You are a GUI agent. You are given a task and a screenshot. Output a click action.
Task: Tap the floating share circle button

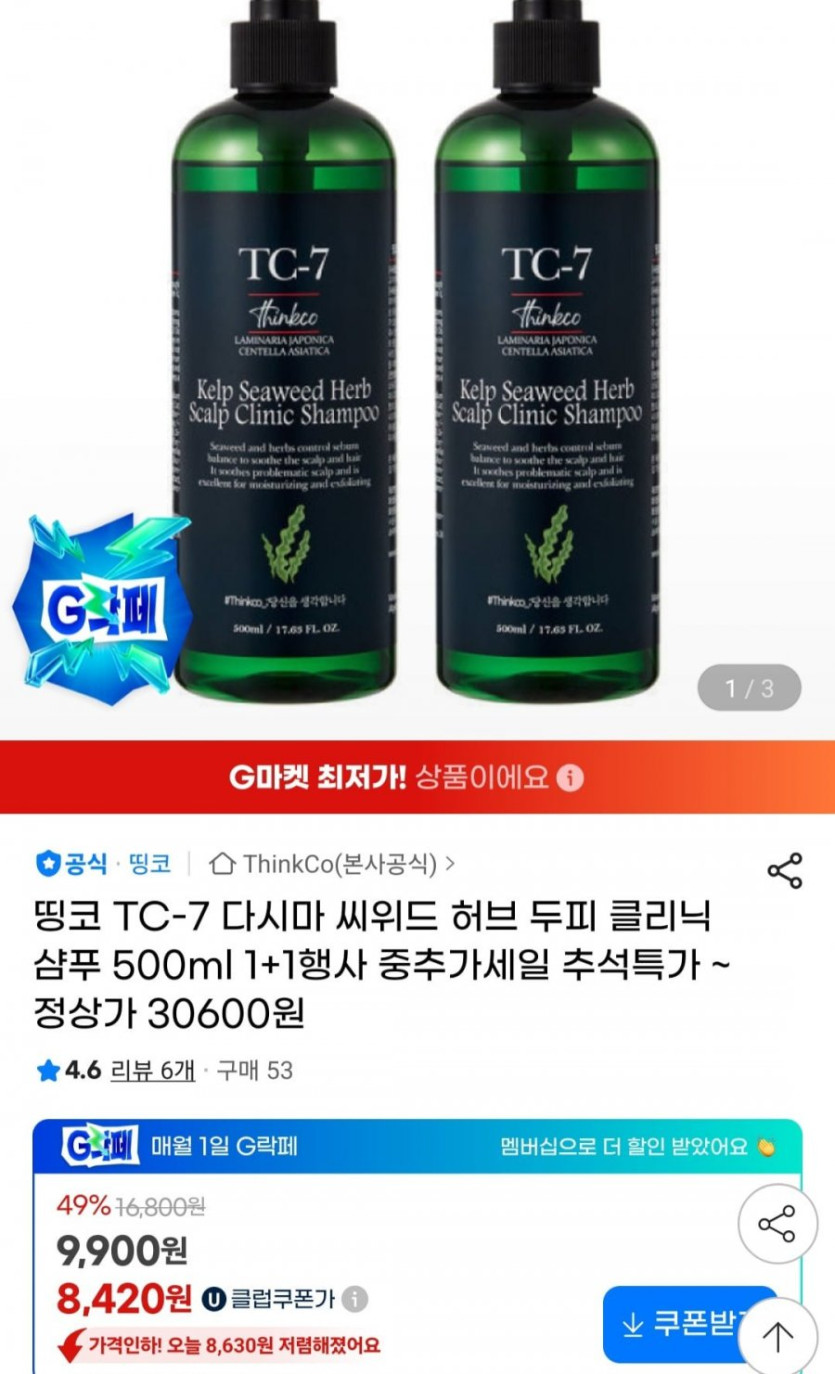777,1224
